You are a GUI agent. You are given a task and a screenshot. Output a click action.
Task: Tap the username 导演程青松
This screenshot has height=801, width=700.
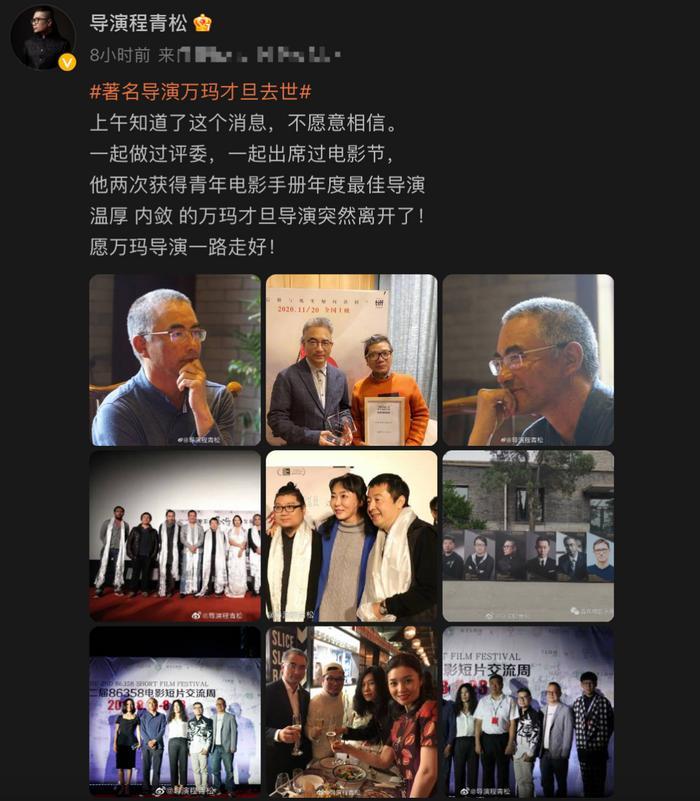pos(138,23)
